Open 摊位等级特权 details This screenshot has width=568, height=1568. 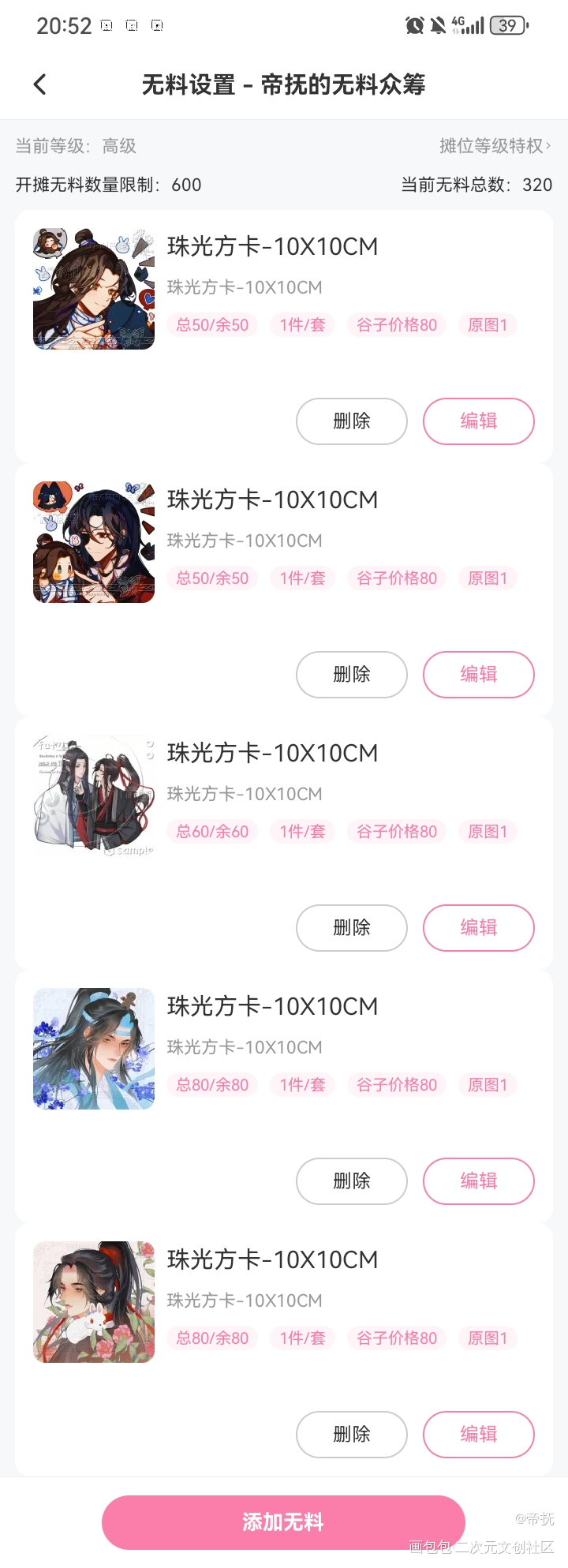495,146
